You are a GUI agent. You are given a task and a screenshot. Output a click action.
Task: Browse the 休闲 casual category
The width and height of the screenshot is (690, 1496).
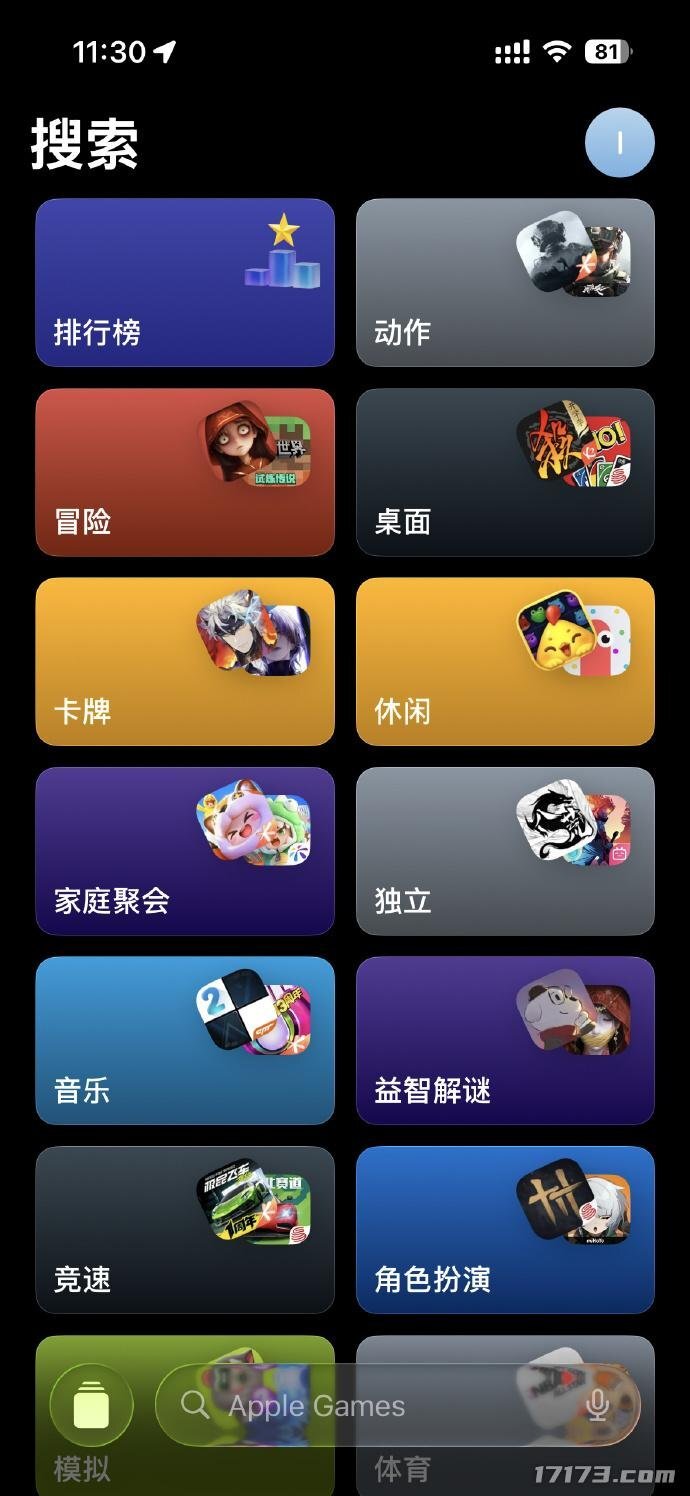[x=505, y=661]
